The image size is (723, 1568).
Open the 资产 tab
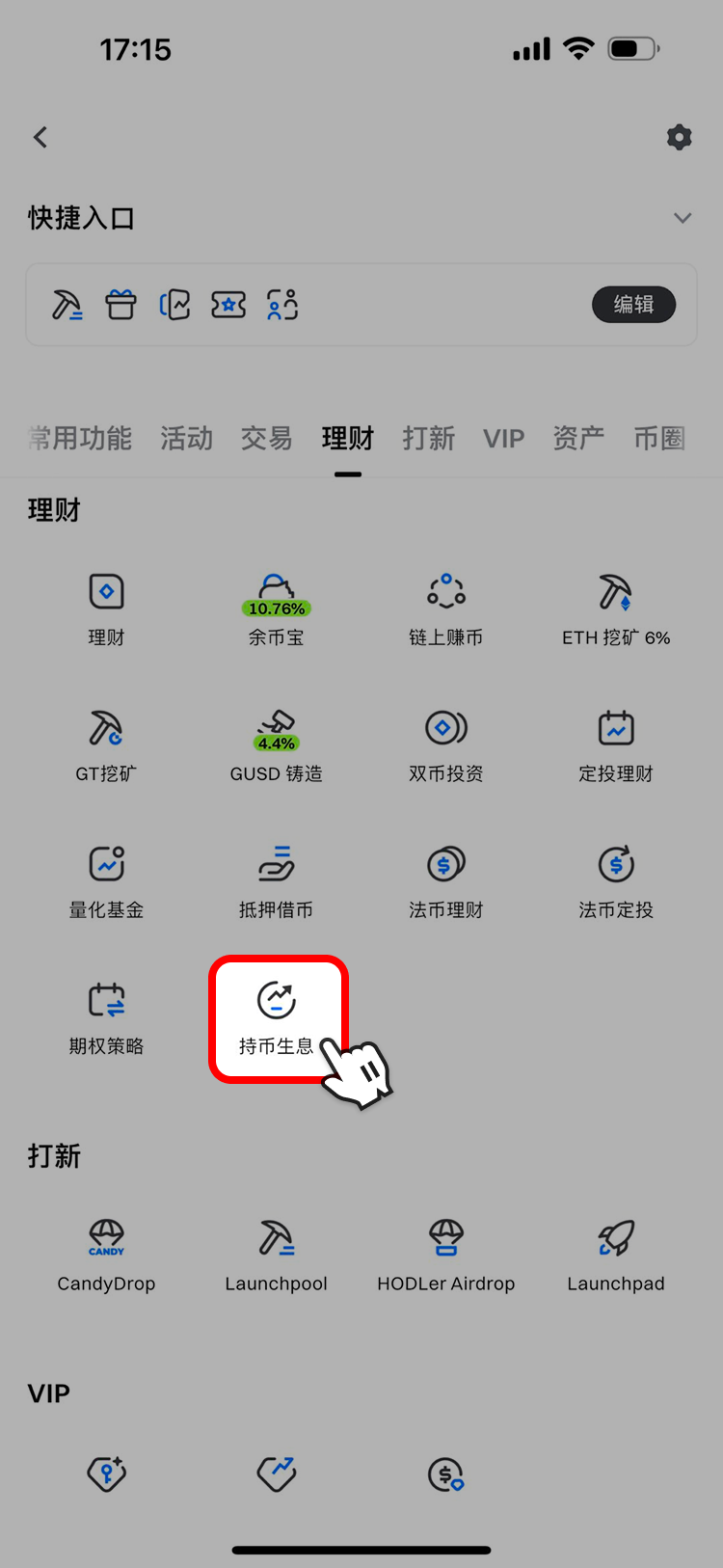coord(578,439)
